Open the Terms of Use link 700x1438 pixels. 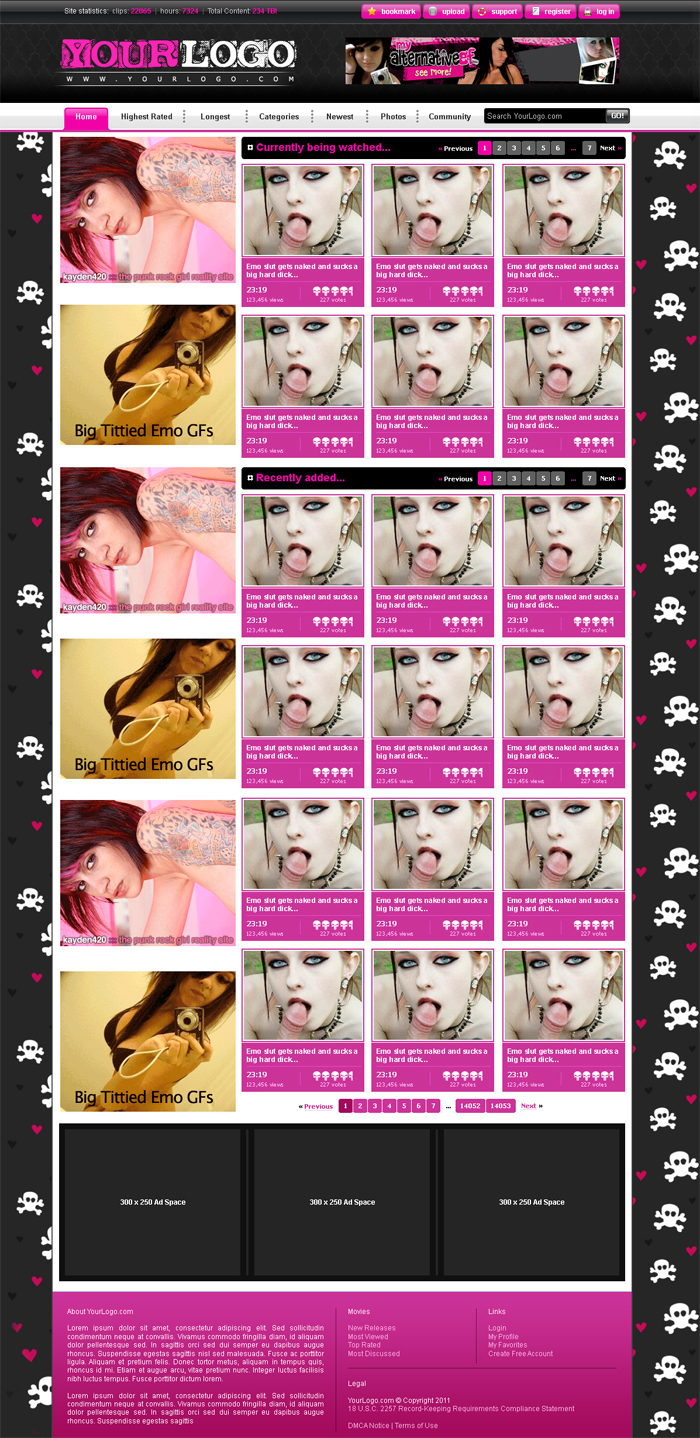[x=416, y=1425]
